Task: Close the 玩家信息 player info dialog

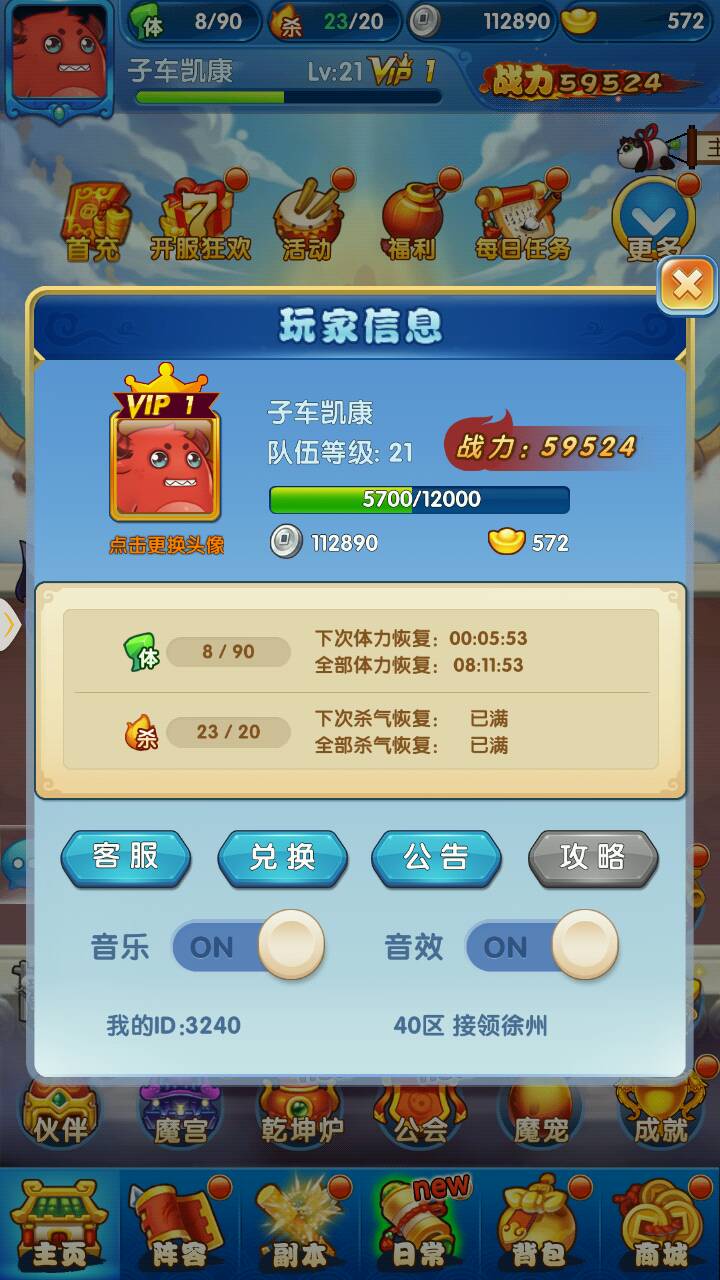Action: 687,286
